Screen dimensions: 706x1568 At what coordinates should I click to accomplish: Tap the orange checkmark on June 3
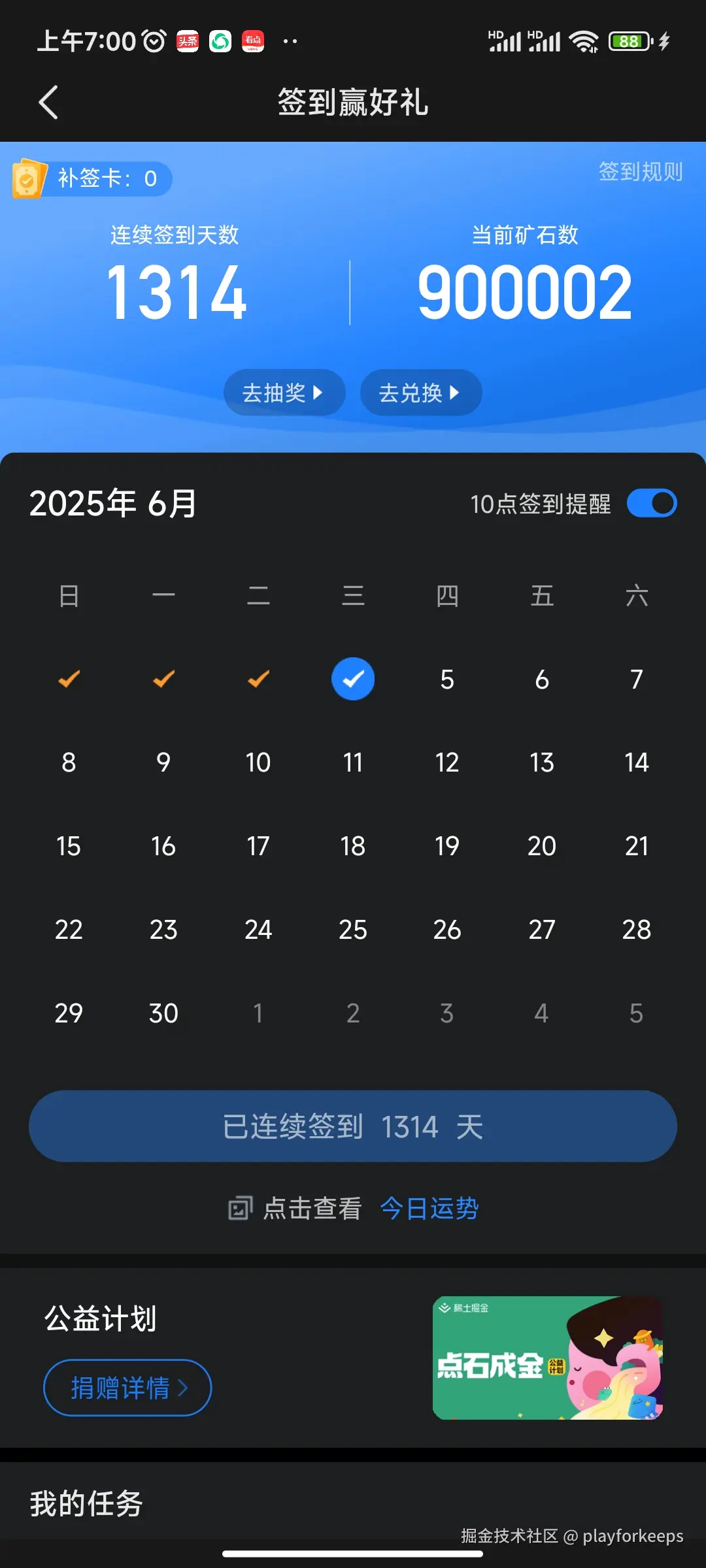point(258,679)
